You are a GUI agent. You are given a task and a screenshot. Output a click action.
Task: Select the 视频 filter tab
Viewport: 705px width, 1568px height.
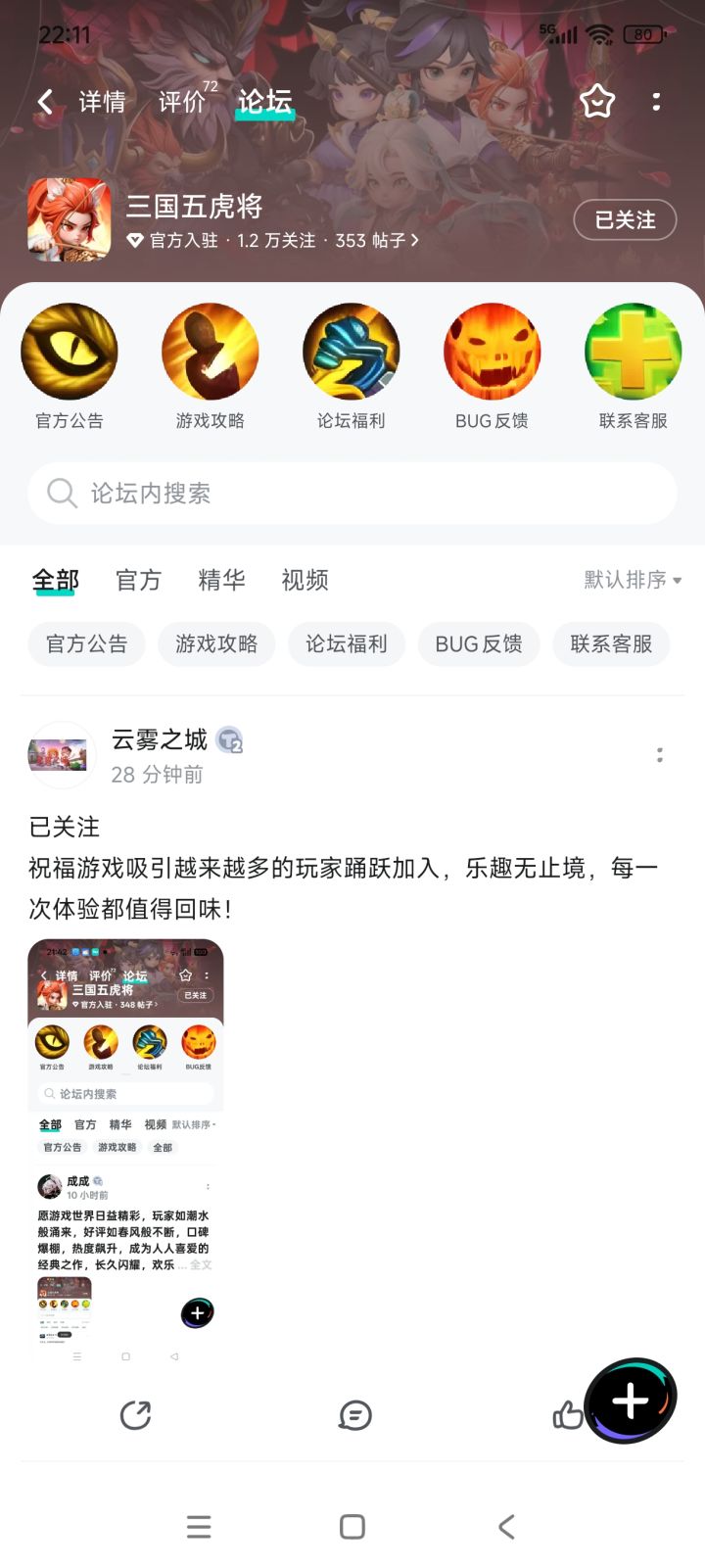tap(305, 580)
